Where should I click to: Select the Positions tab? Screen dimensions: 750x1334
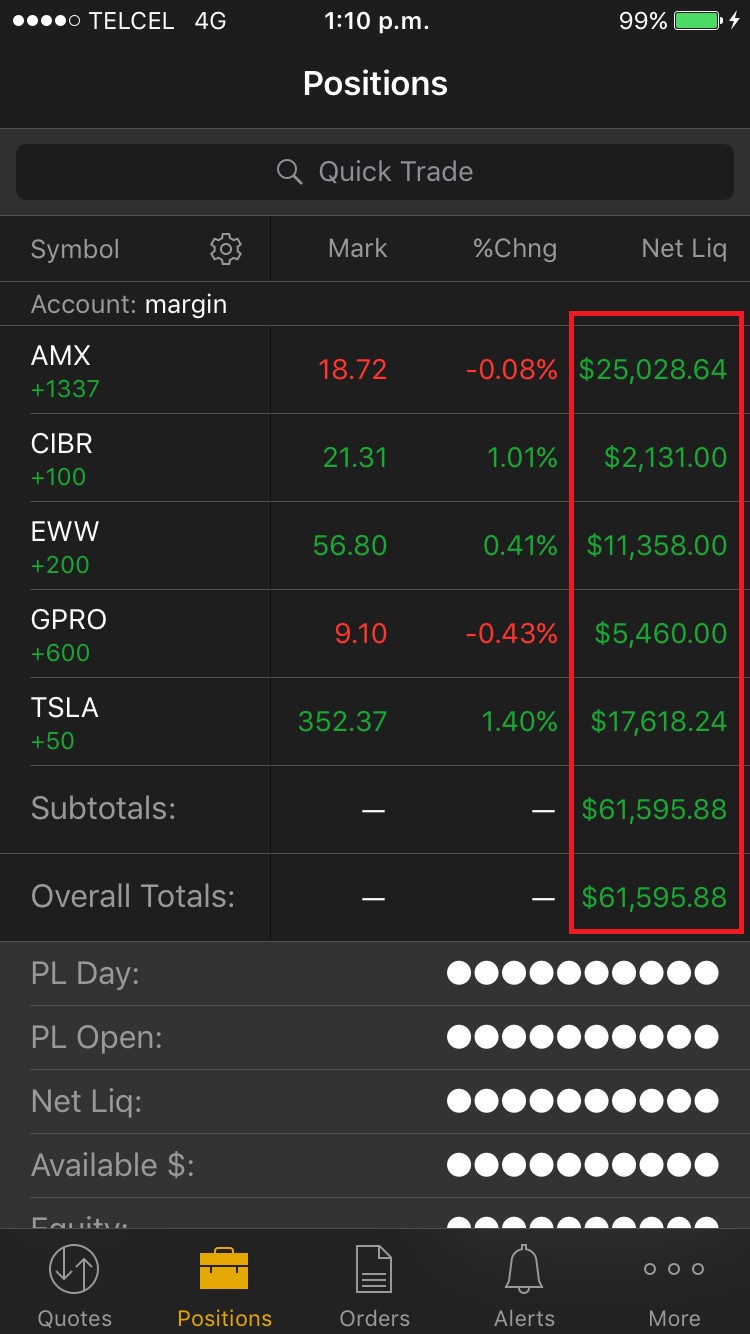point(224,1283)
